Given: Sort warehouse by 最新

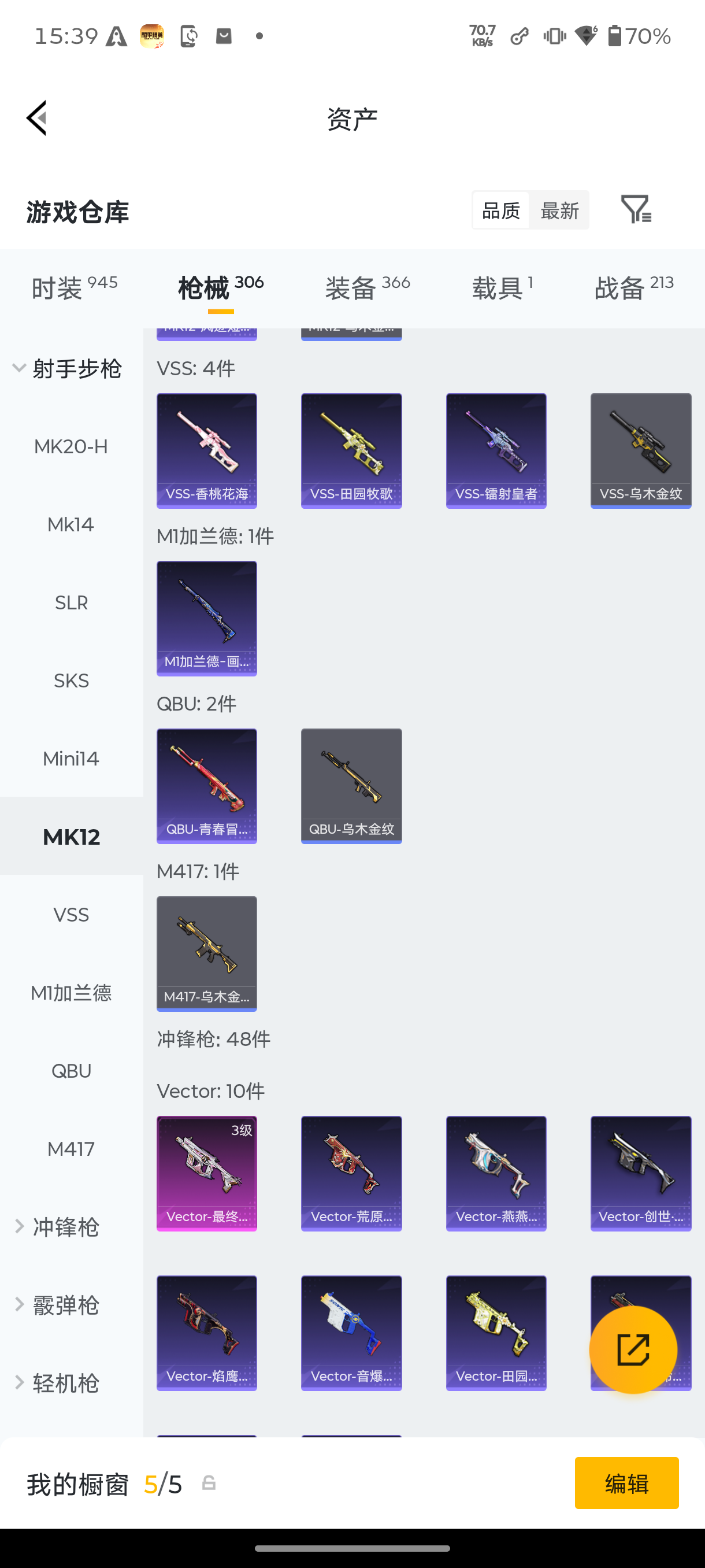Looking at the screenshot, I should coord(559,210).
